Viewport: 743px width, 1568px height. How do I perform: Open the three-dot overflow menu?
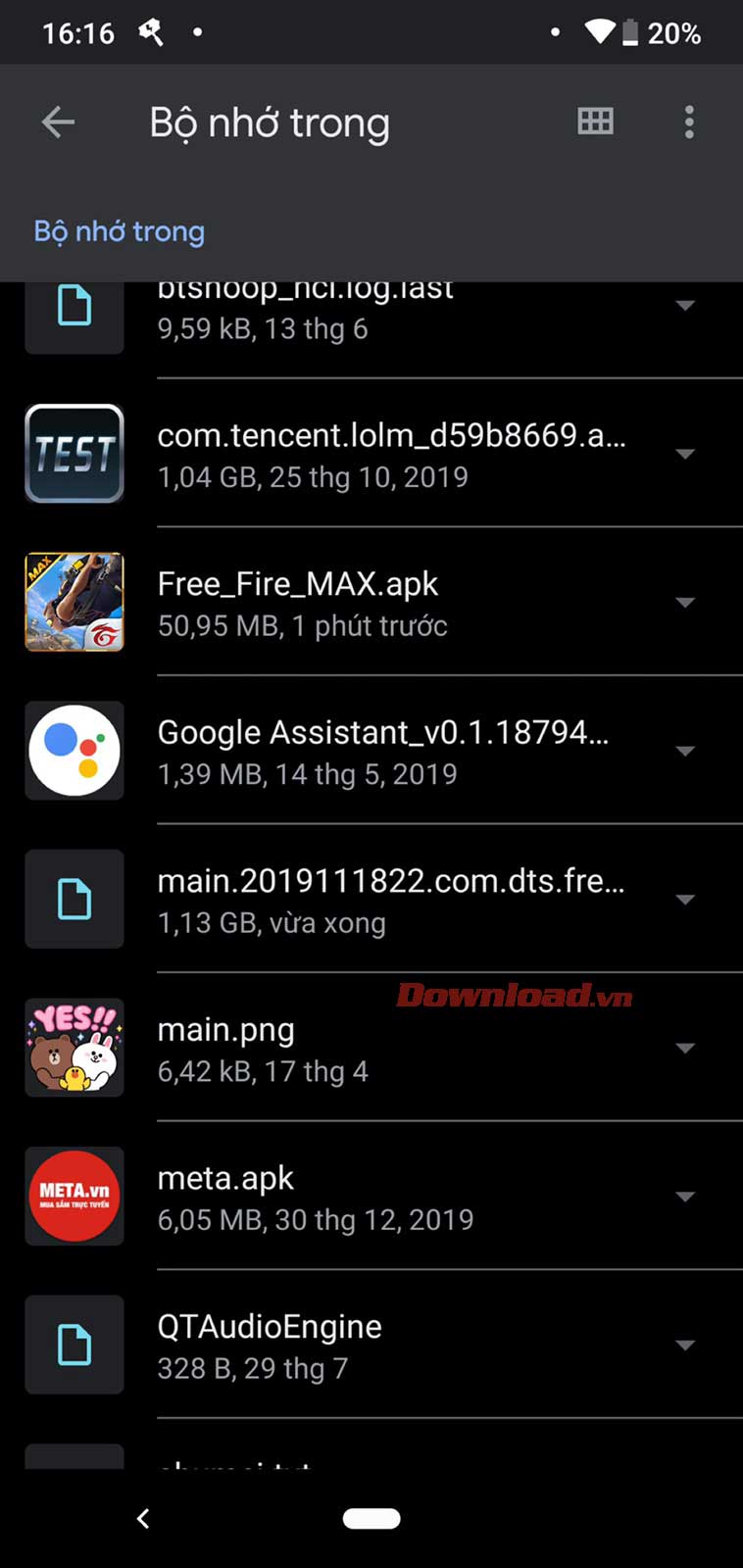point(689,122)
